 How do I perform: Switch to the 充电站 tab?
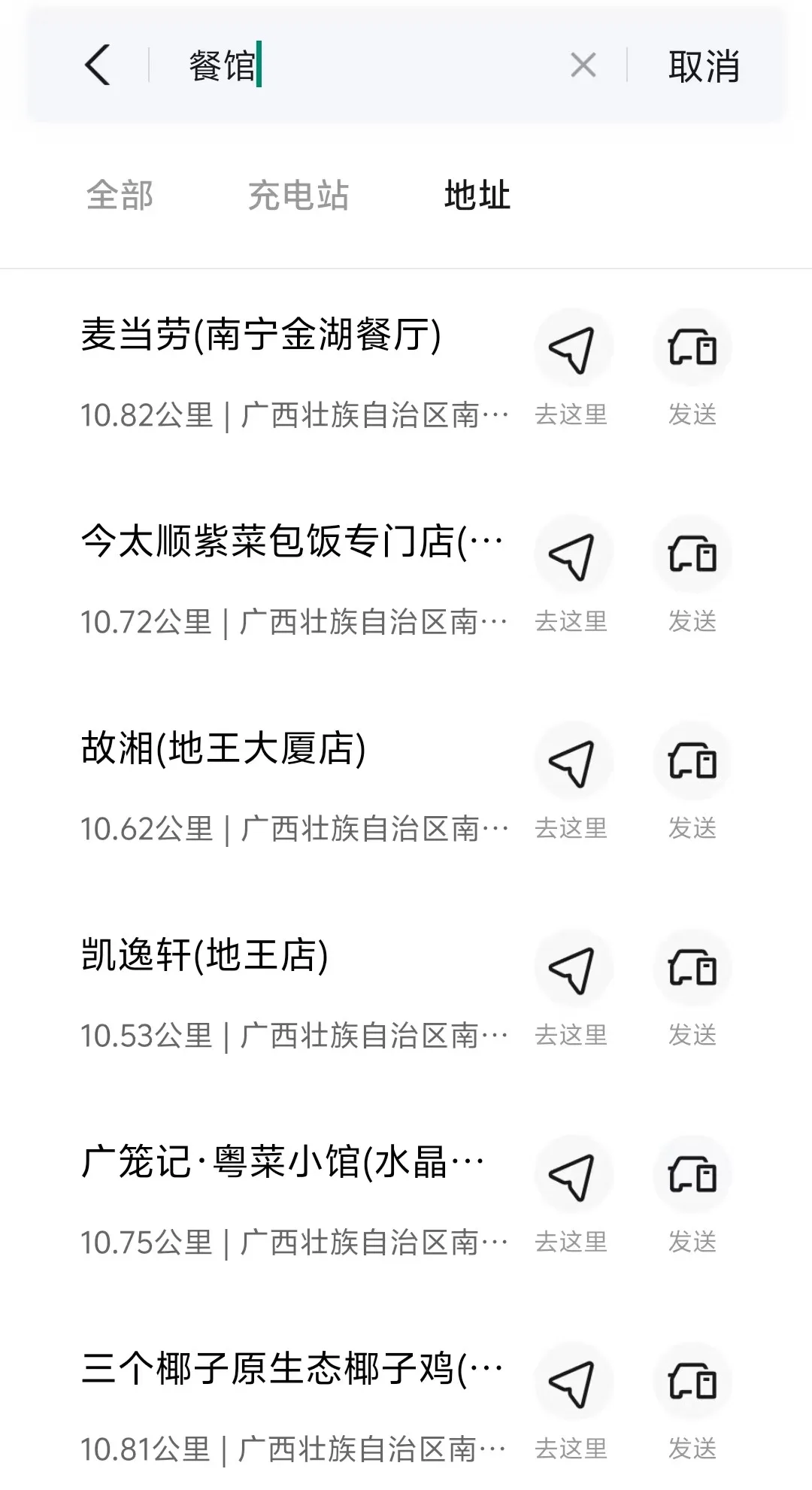point(298,196)
